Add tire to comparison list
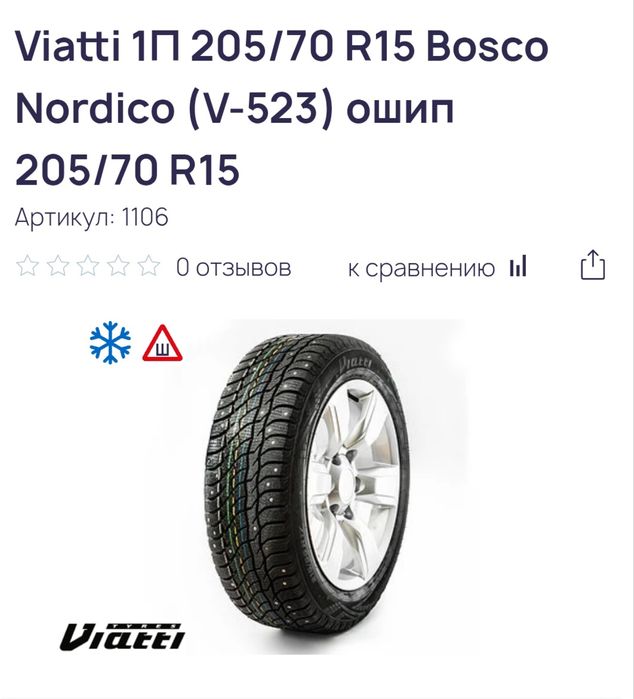 (436, 268)
